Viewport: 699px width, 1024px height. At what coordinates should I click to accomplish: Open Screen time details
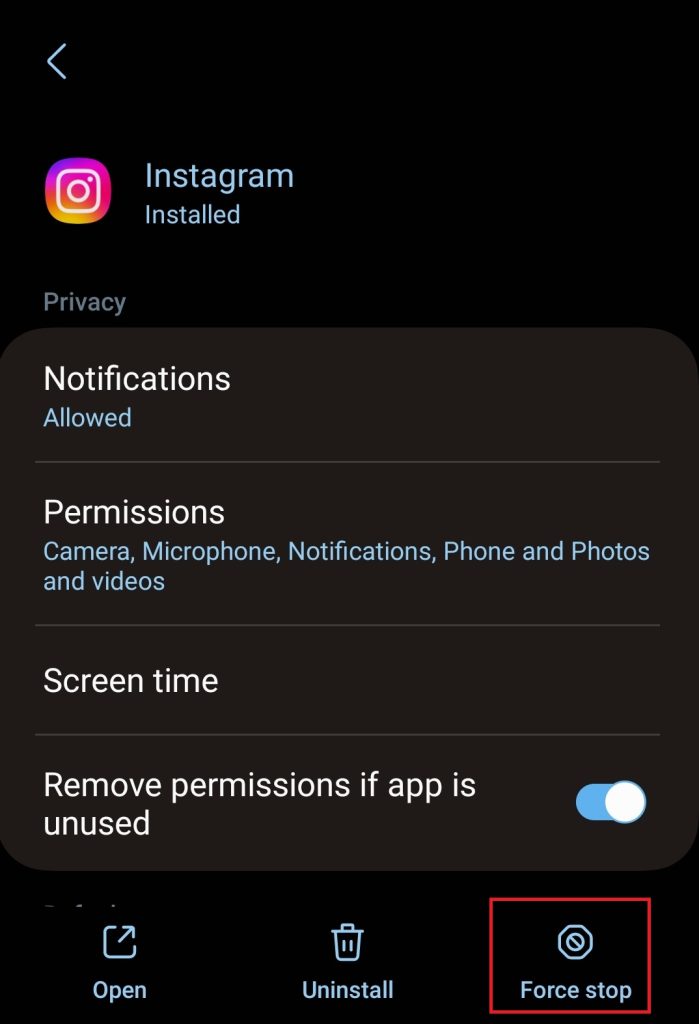coord(131,681)
